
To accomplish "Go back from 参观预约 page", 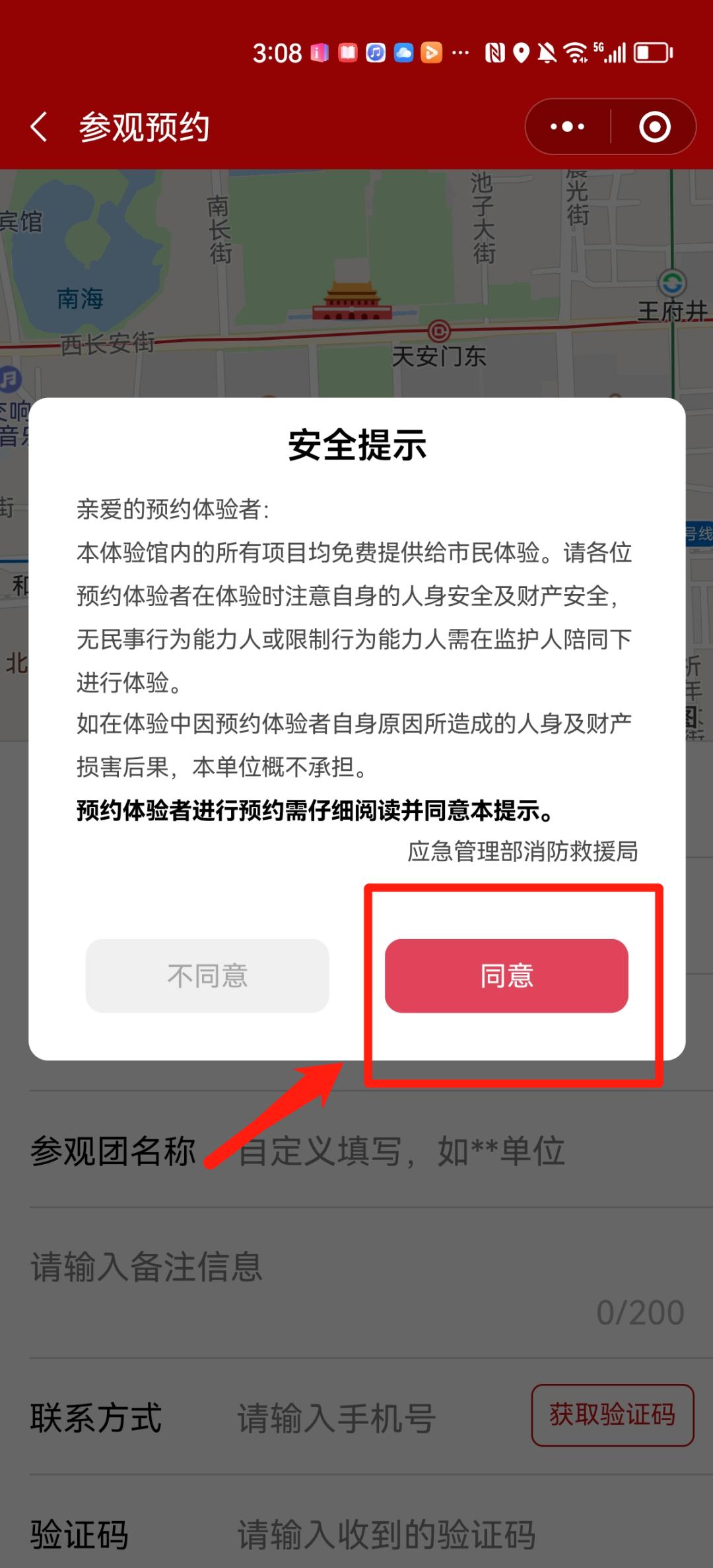I will tap(40, 127).
